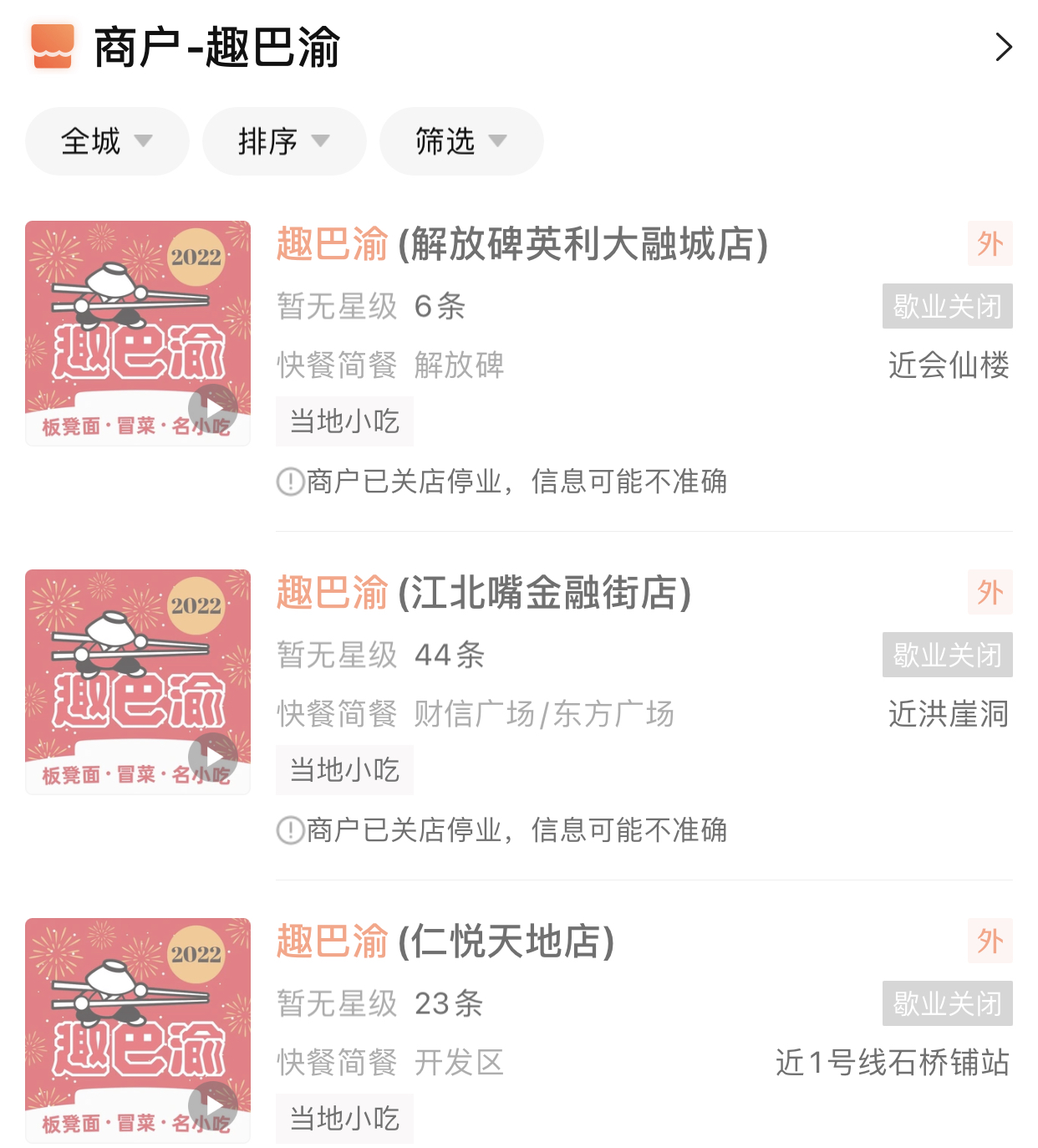1038x1148 pixels.
Task: Open 趣巴渝 江北嘴金融街店 listing
Action: pyautogui.click(x=483, y=594)
